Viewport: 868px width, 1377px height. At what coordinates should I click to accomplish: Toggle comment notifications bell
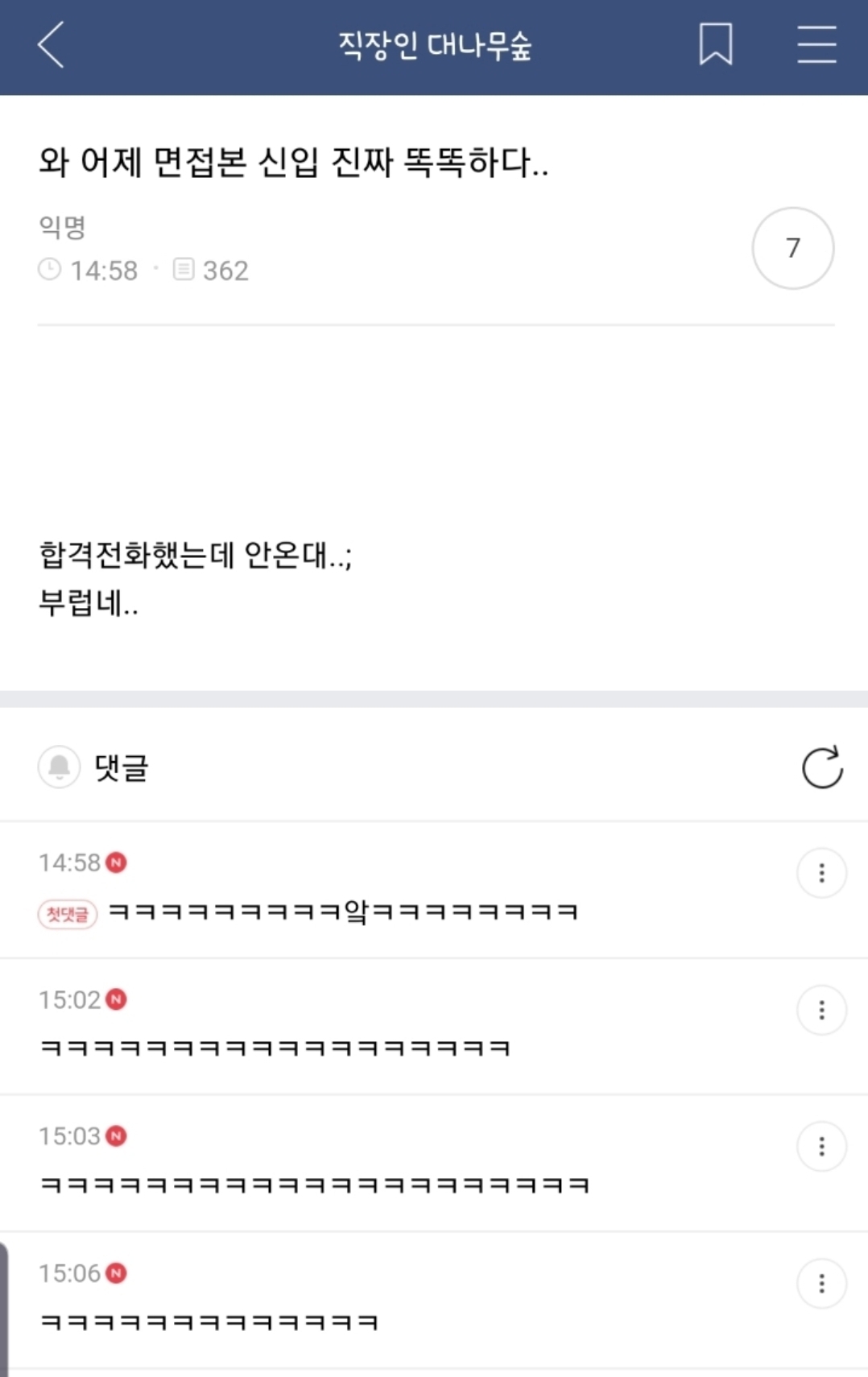point(60,767)
